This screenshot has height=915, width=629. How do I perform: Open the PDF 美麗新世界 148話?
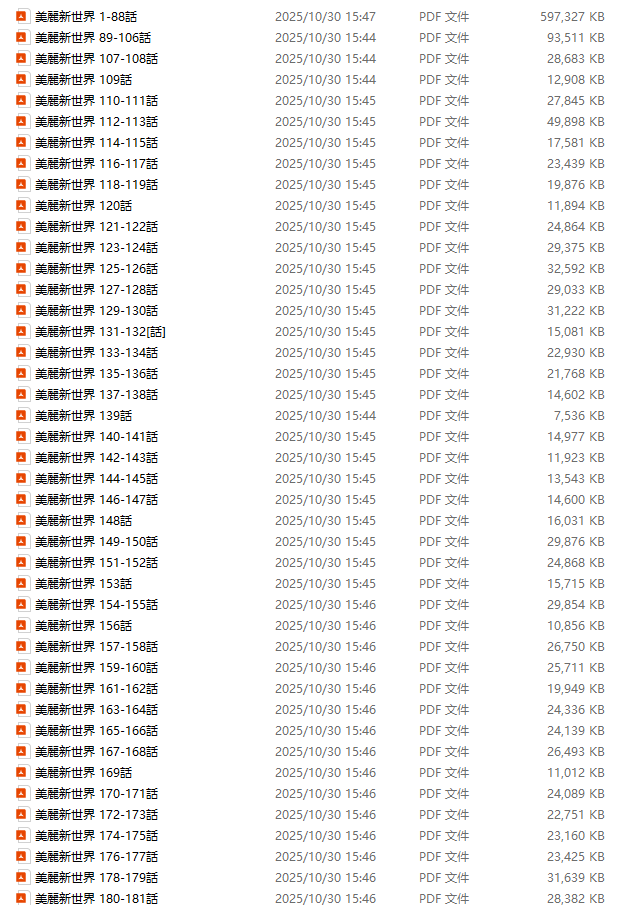point(83,521)
